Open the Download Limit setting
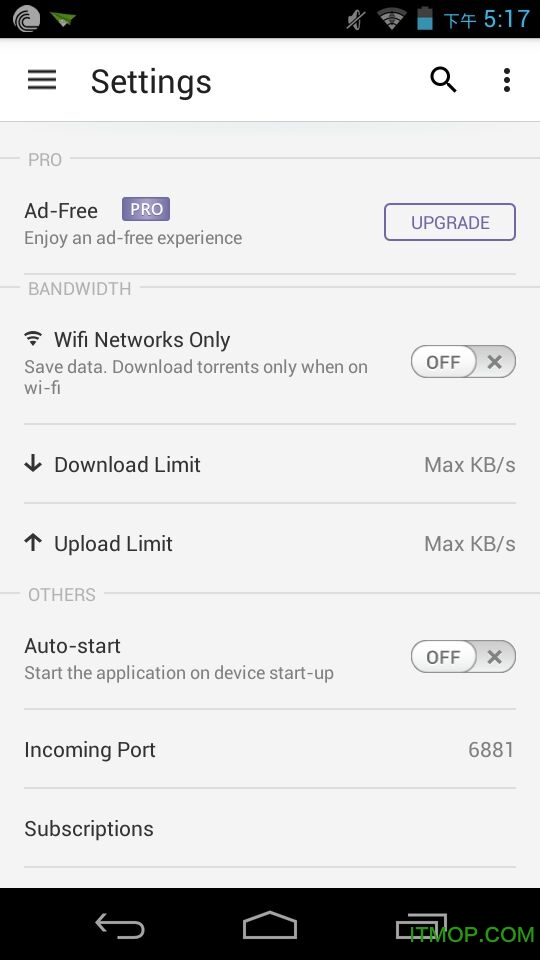 point(270,465)
